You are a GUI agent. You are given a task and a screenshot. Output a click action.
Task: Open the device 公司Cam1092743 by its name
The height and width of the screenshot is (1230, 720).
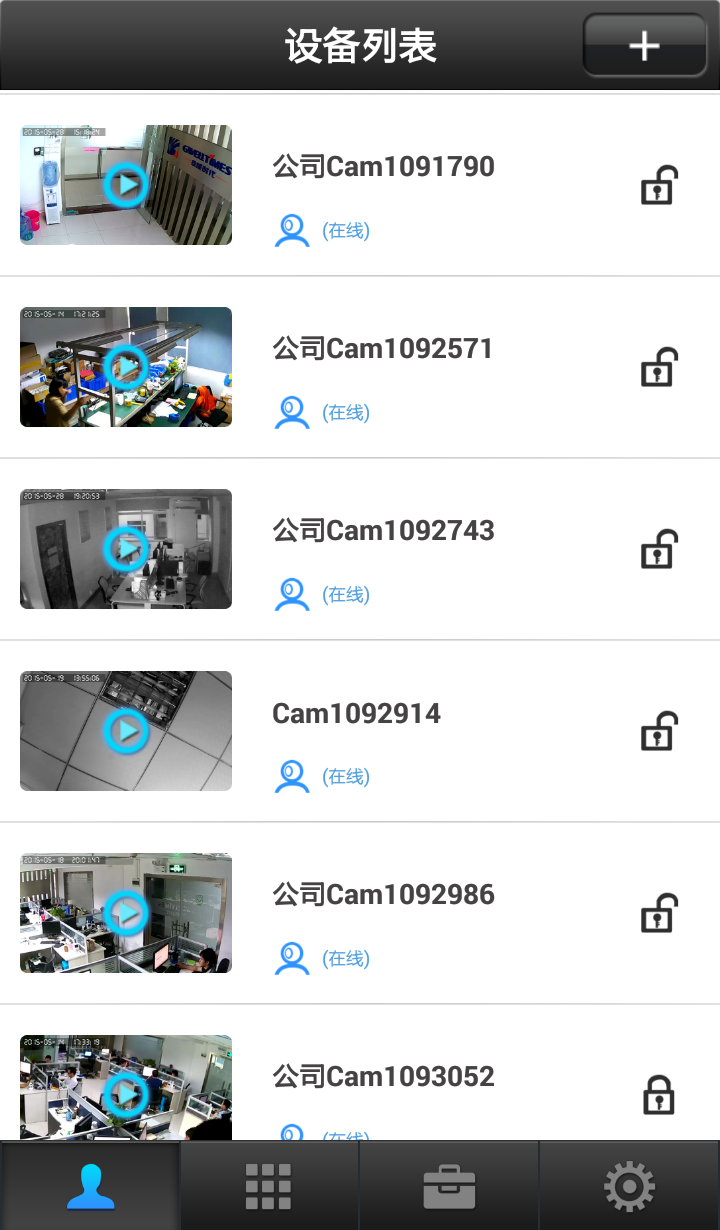[383, 530]
